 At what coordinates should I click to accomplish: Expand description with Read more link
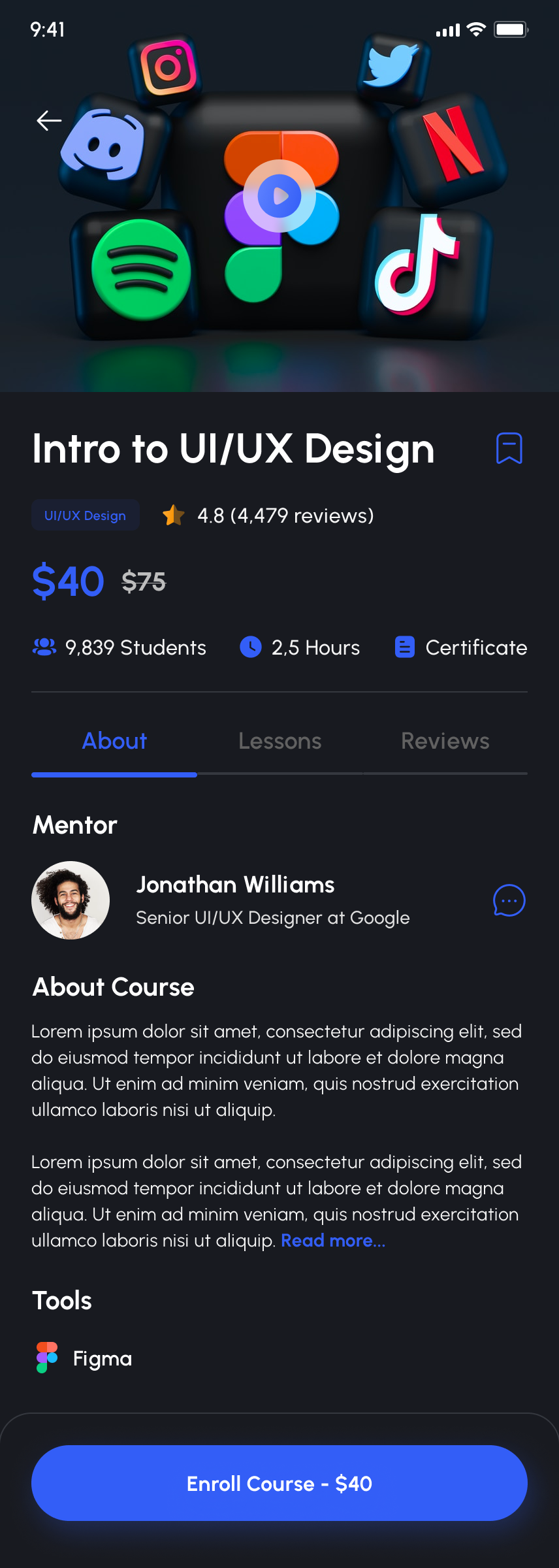pos(333,1240)
